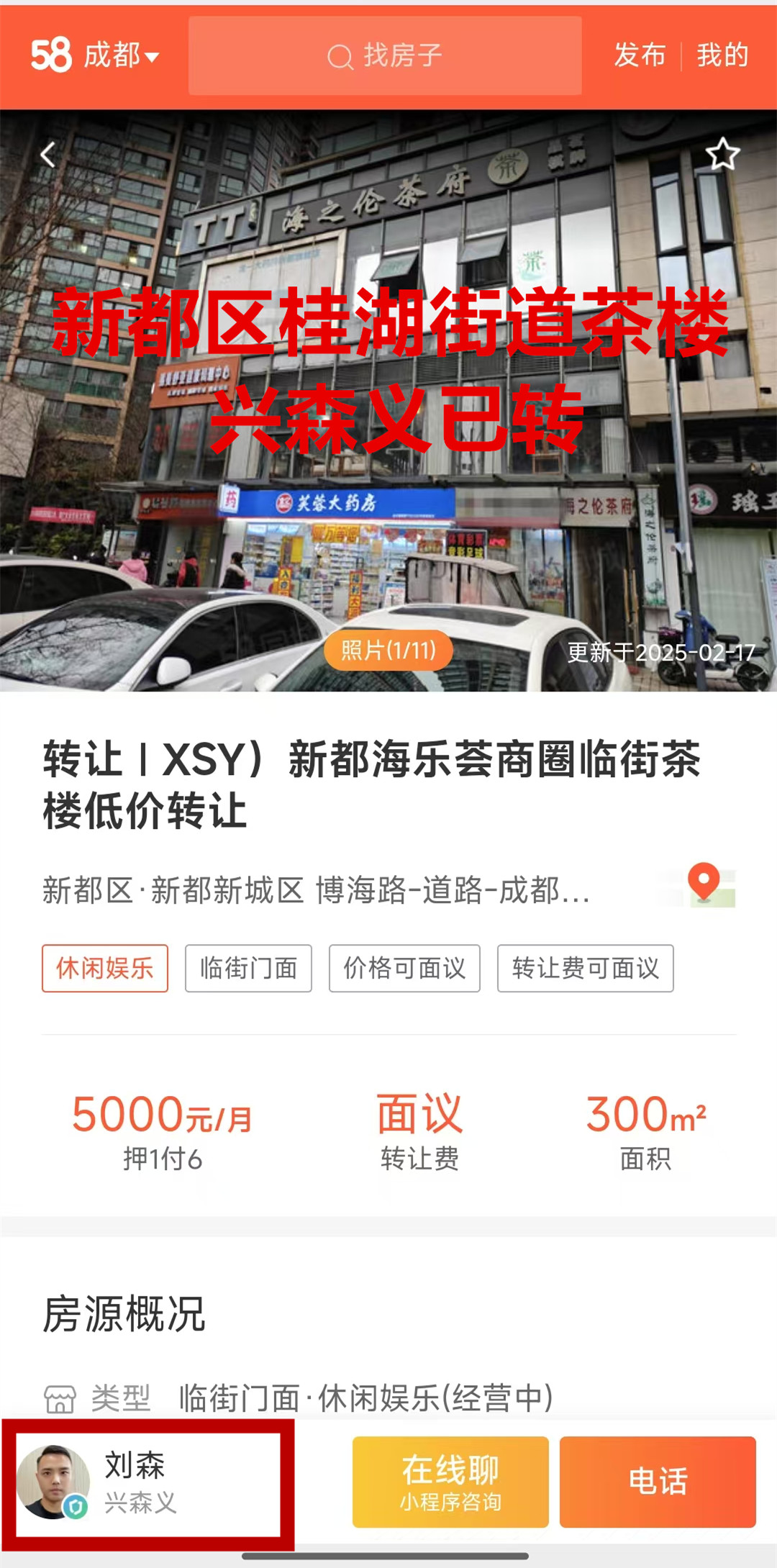Open the 找房子 search box
777x1568 pixels.
(x=385, y=56)
